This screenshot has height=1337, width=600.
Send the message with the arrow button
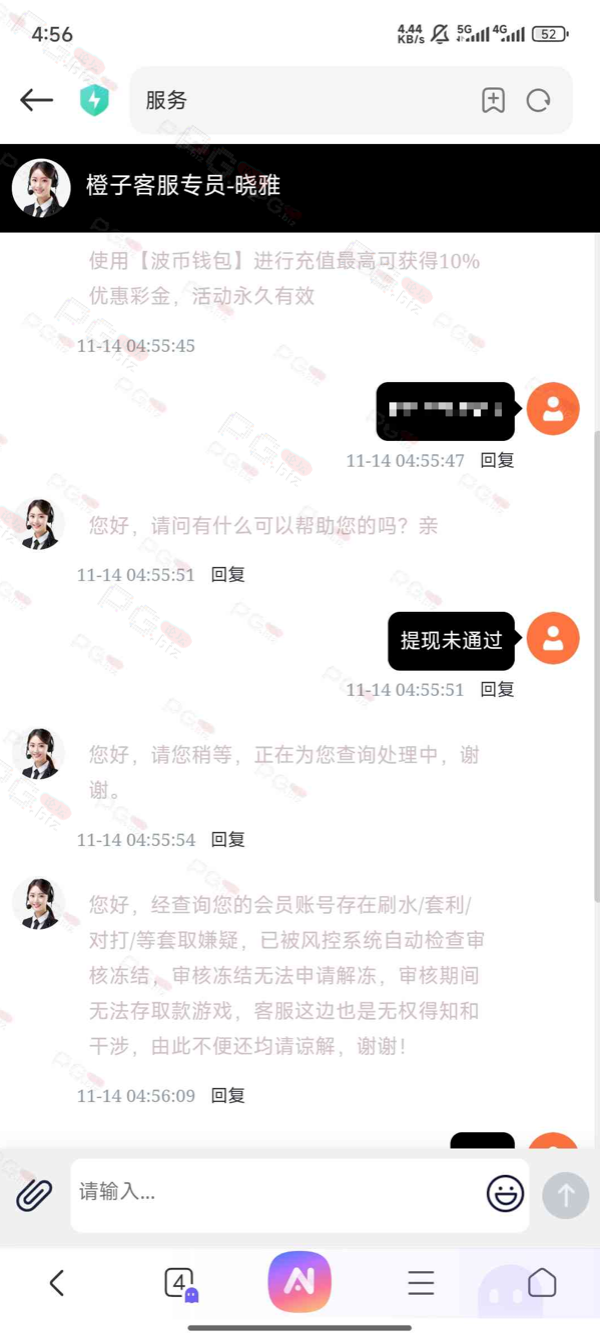[x=565, y=1194]
